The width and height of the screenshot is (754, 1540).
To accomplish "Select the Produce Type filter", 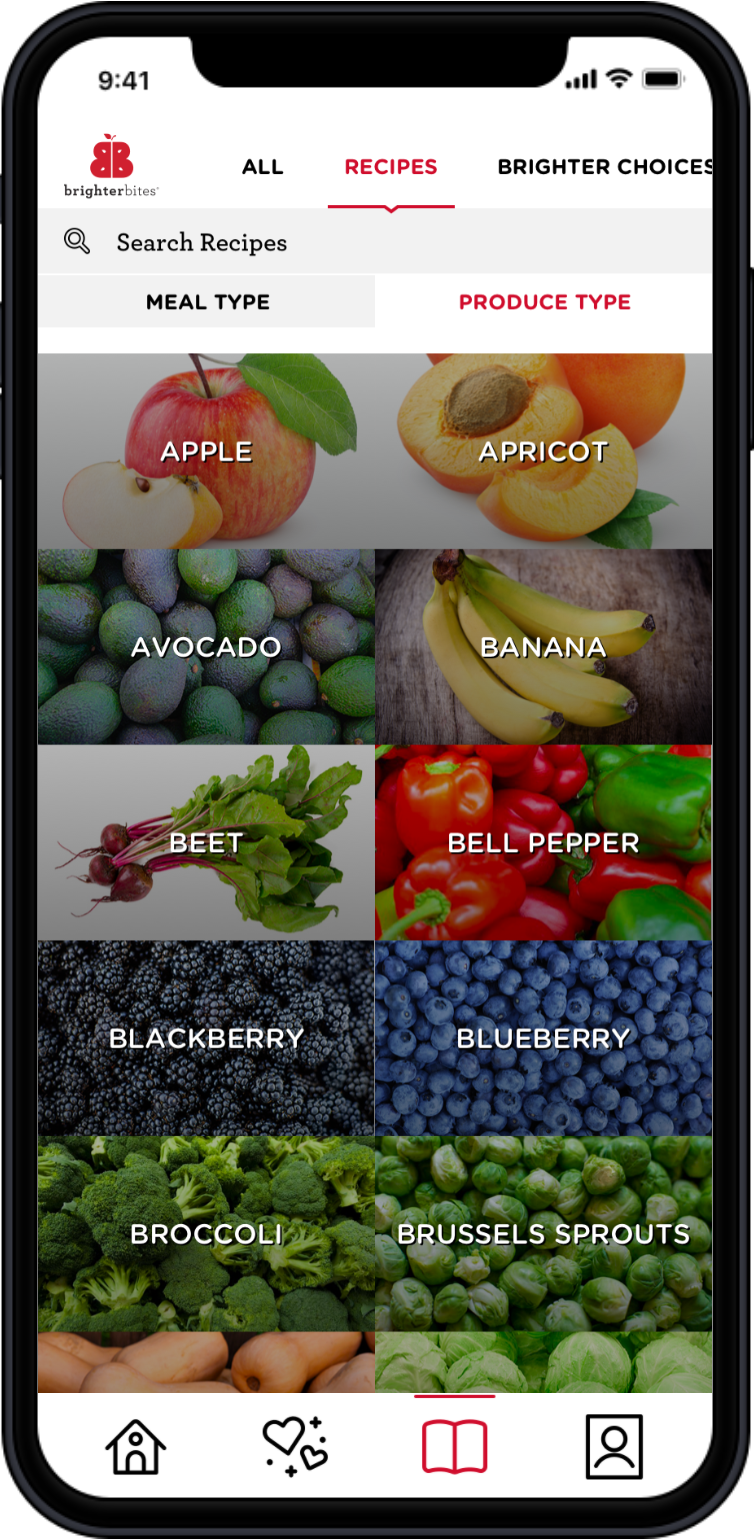I will tap(544, 302).
